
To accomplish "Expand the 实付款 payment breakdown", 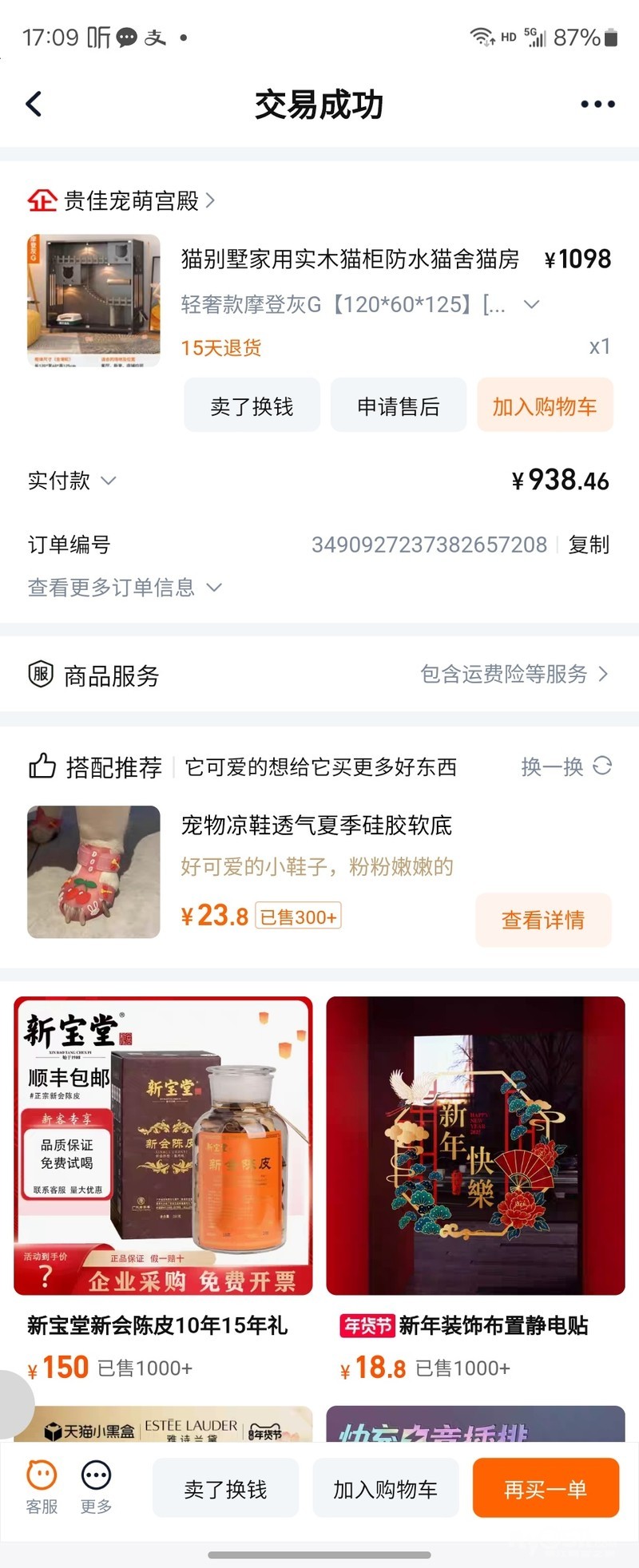I will 72,481.
